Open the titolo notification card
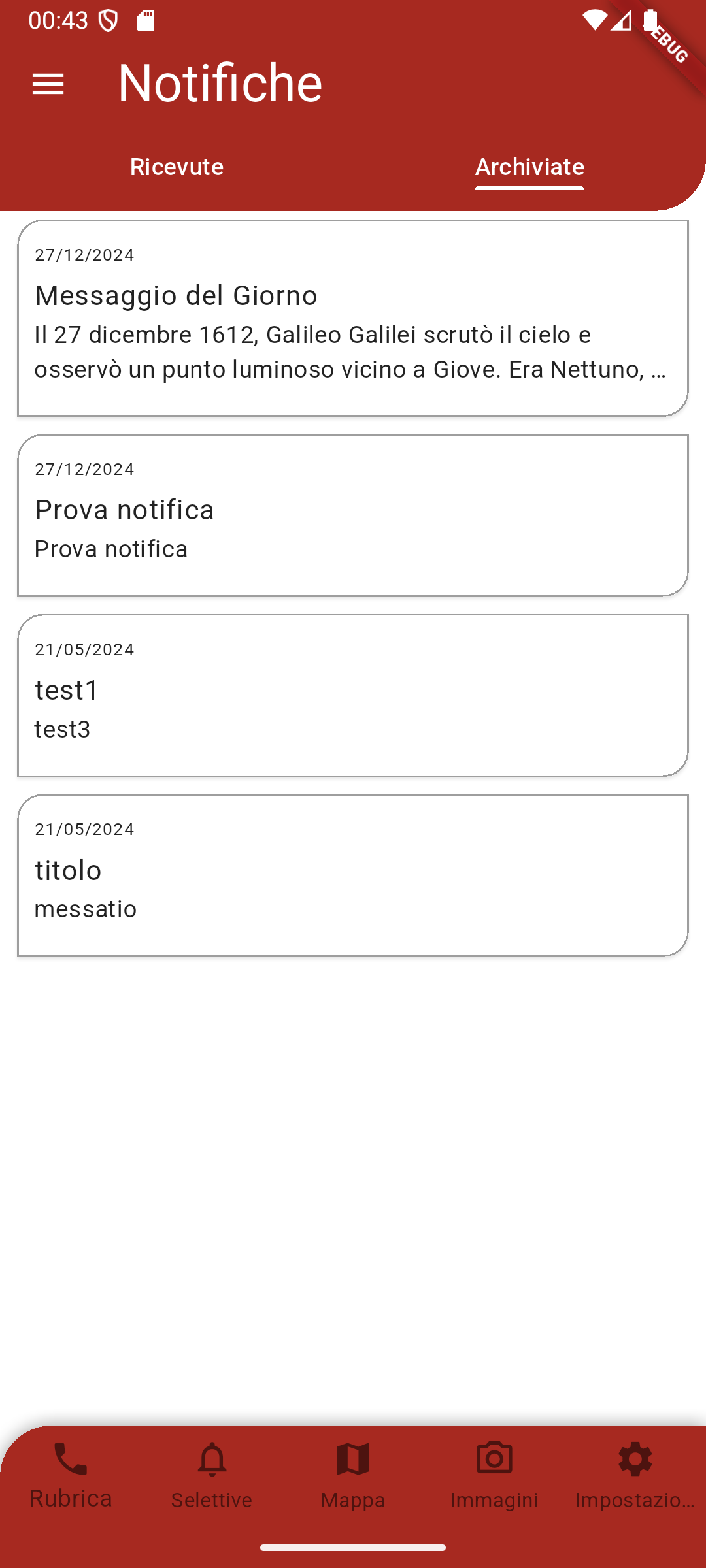Viewport: 706px width, 1568px height. 353,875
